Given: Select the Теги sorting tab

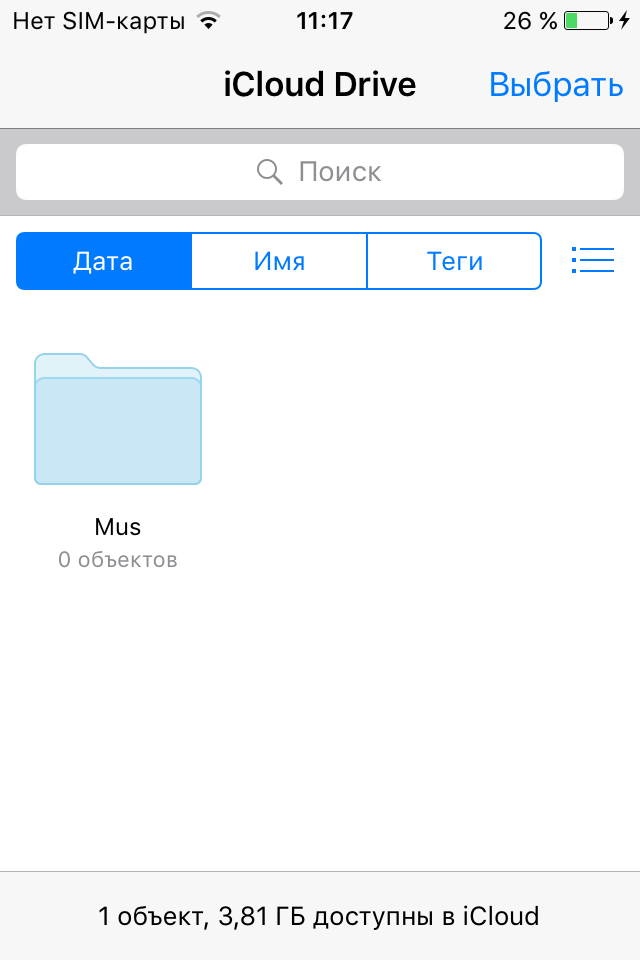Looking at the screenshot, I should [x=454, y=262].
